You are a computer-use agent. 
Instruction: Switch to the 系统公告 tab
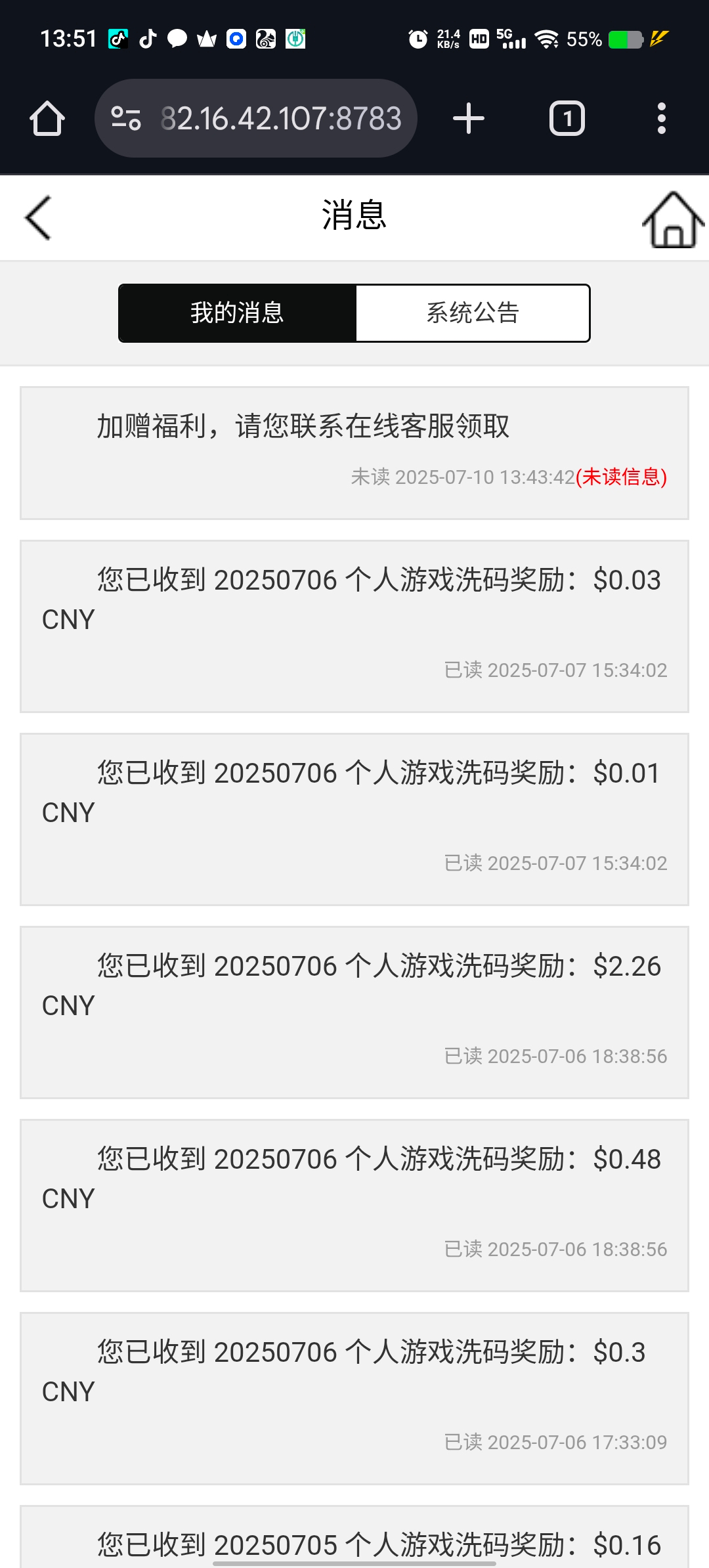coord(473,313)
